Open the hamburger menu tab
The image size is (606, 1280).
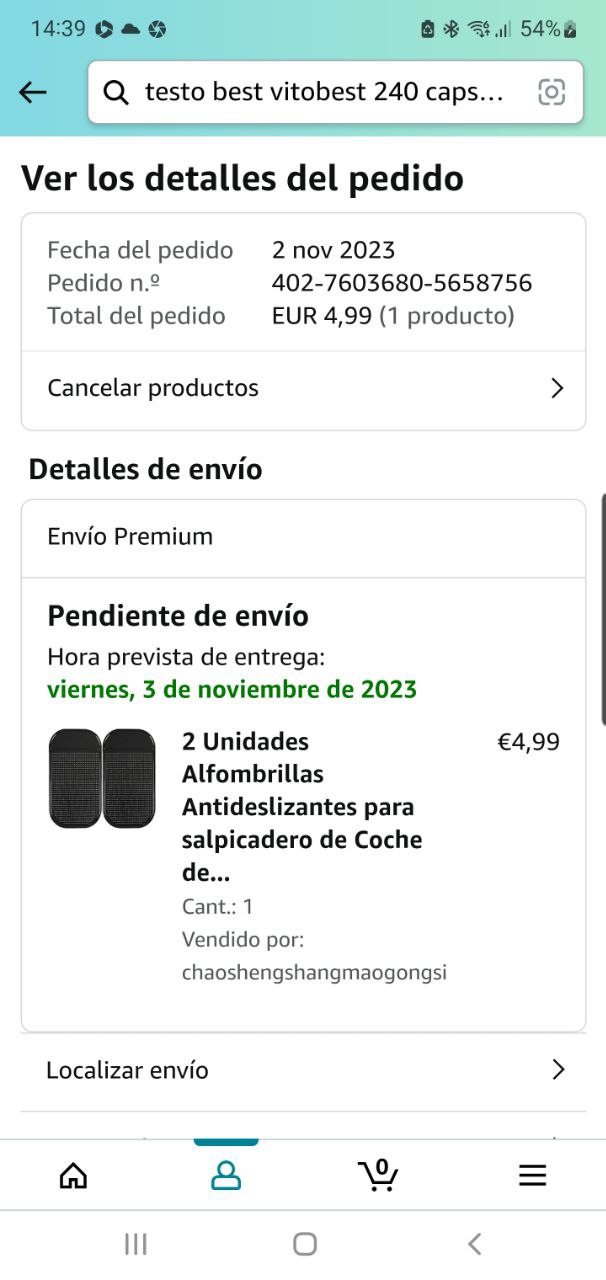tap(532, 1176)
